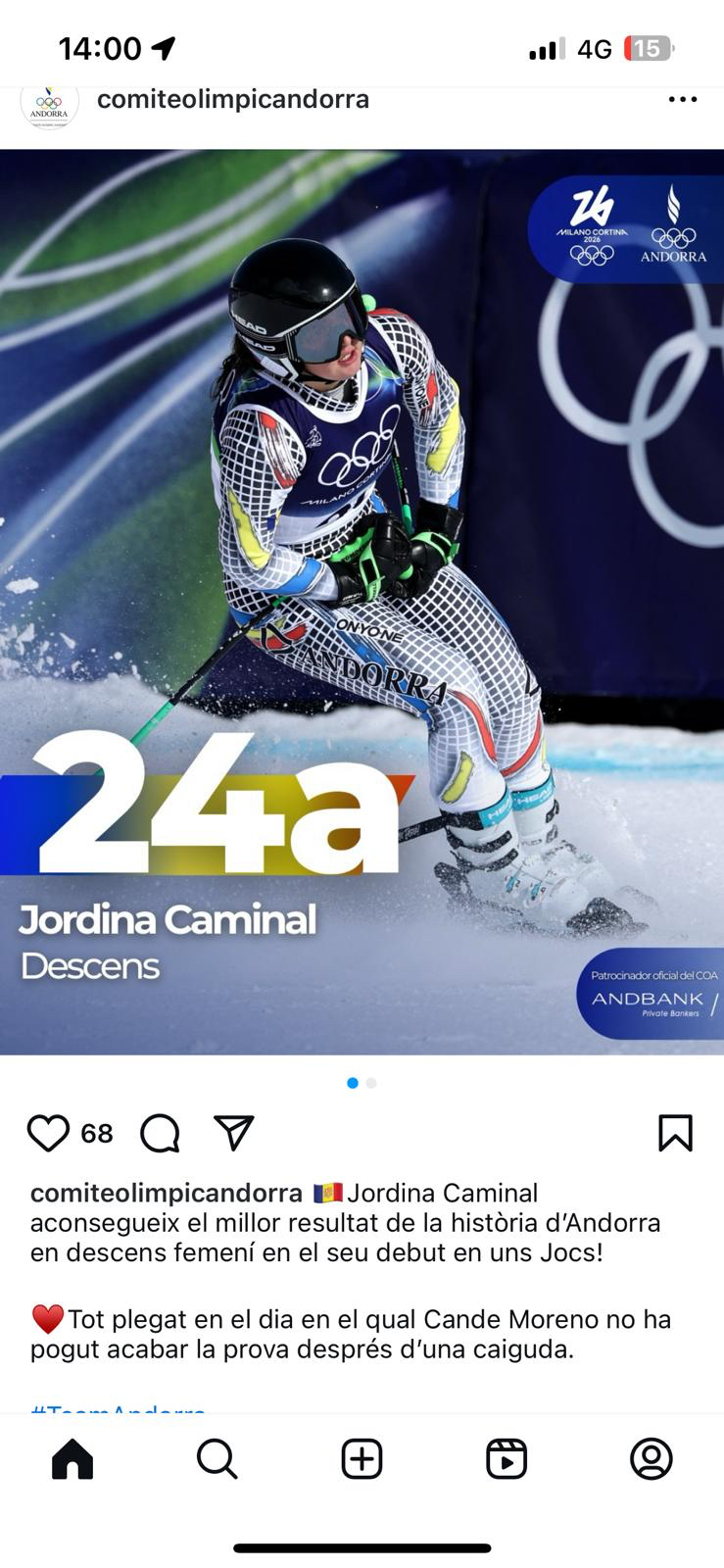Viewport: 724px width, 1568px height.
Task: Open the Search and explore tab
Action: tap(217, 1459)
